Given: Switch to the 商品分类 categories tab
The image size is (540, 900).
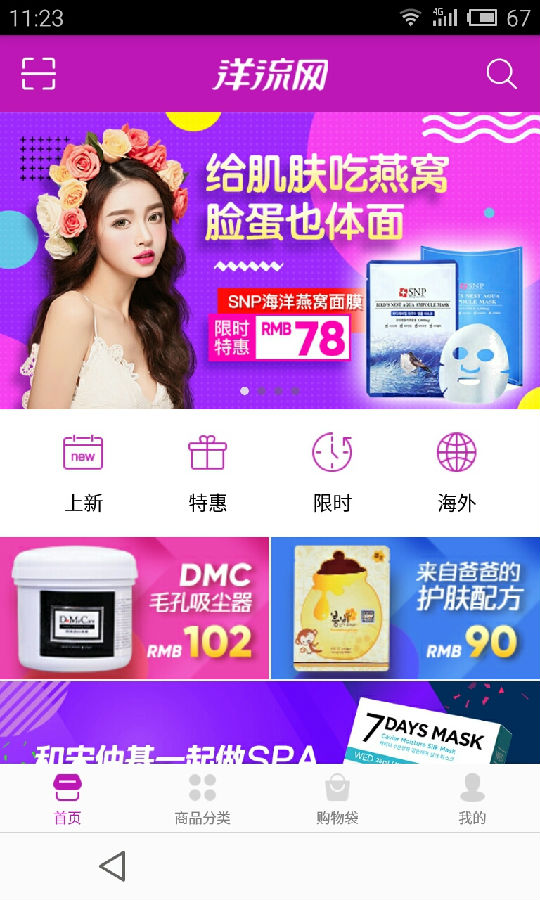Looking at the screenshot, I should click(x=203, y=799).
